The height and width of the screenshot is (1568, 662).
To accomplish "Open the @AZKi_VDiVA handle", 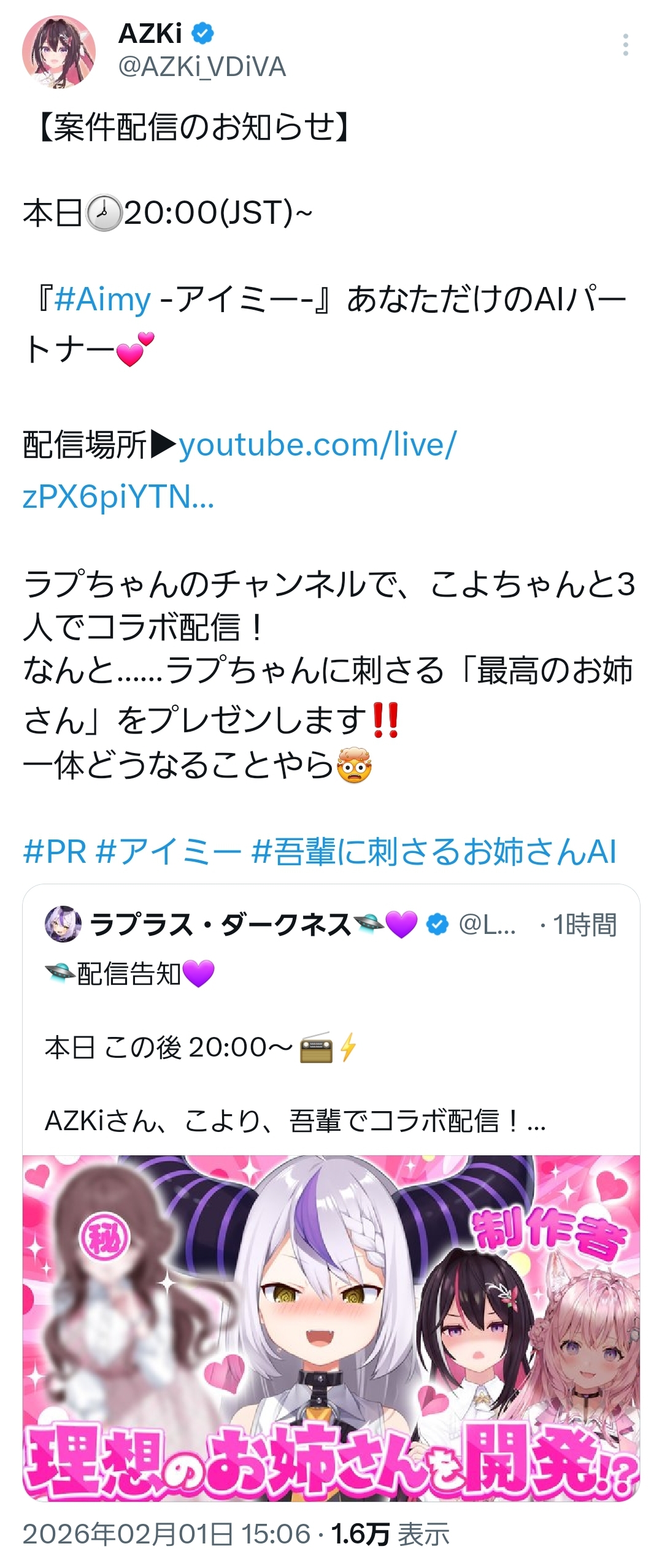I will pos(202,67).
